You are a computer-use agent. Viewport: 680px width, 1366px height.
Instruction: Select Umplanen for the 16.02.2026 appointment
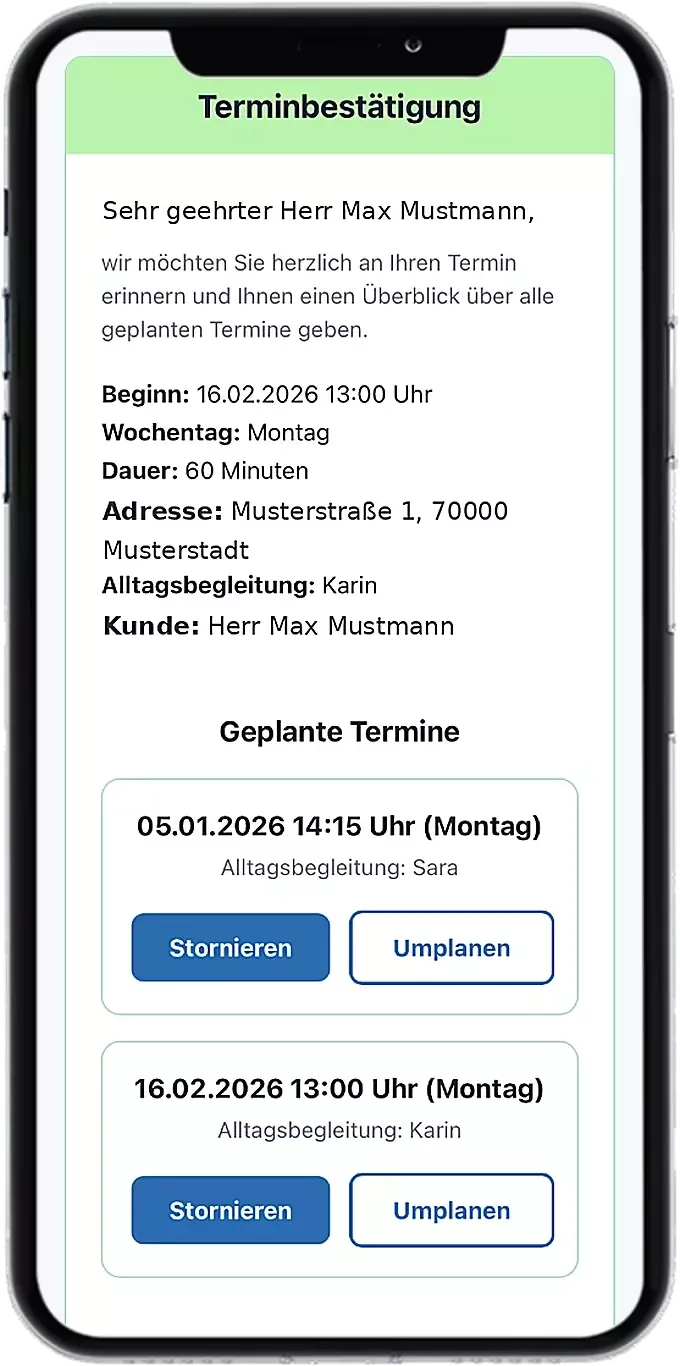pos(451,1210)
